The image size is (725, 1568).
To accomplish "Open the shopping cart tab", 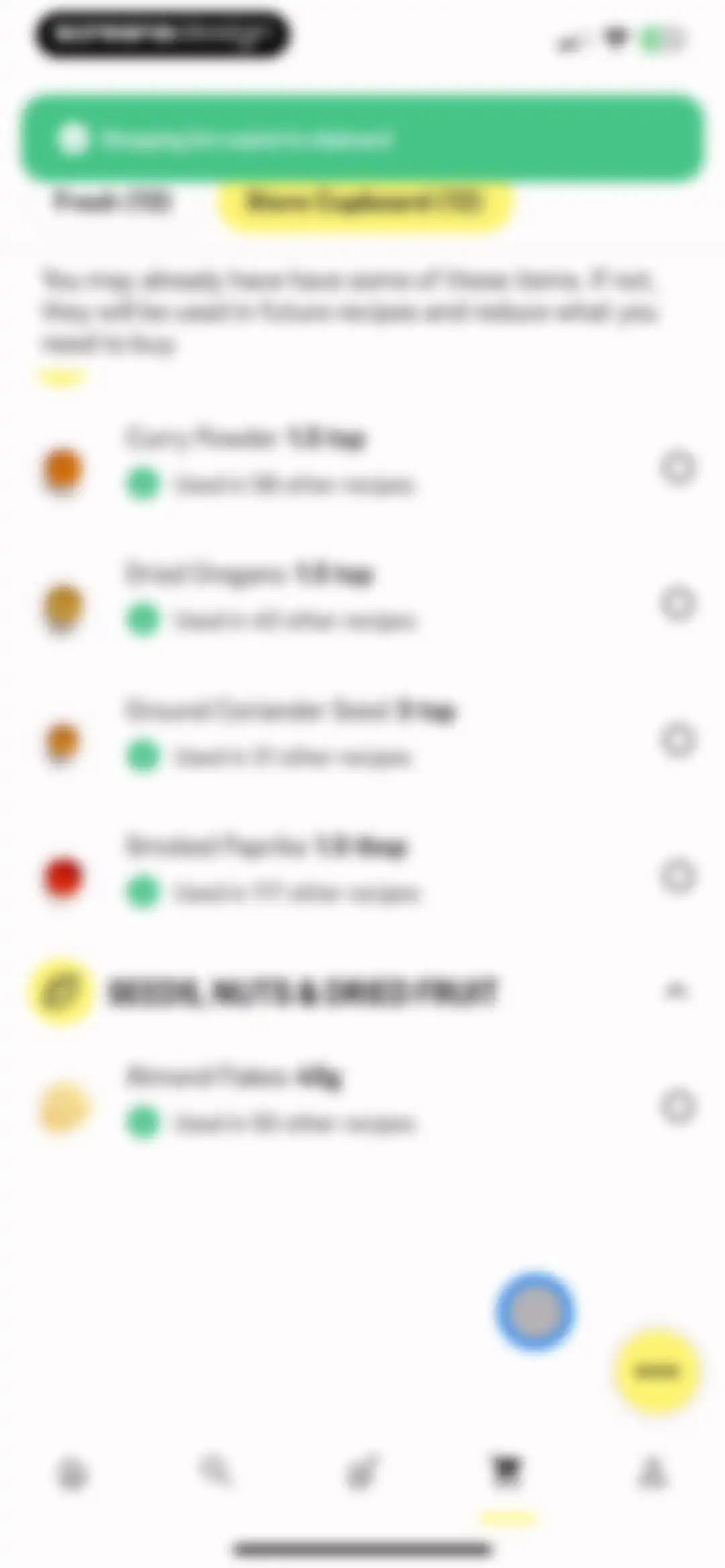I will point(507,1471).
